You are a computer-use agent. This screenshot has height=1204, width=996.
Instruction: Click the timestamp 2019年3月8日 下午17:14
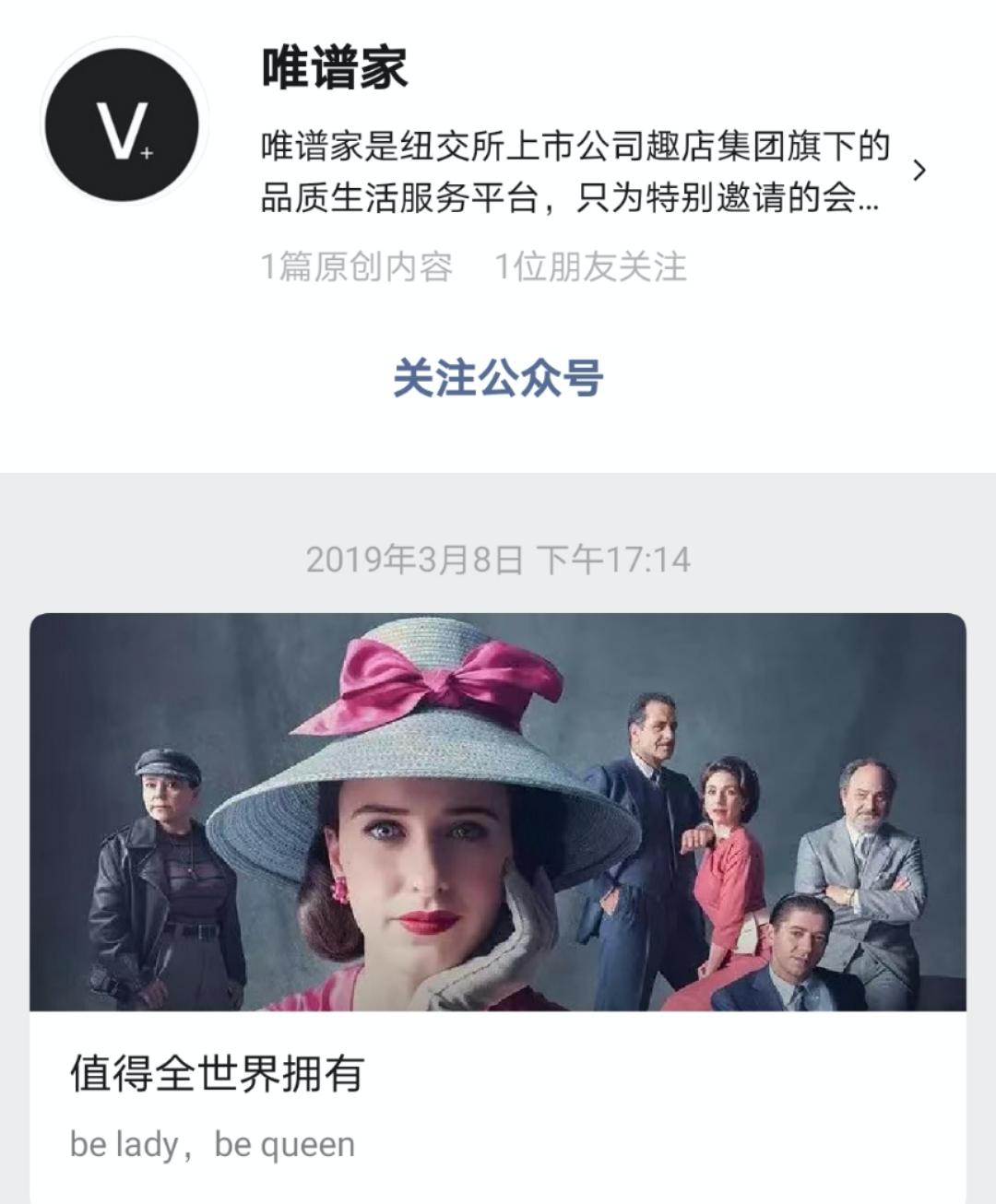click(x=498, y=557)
